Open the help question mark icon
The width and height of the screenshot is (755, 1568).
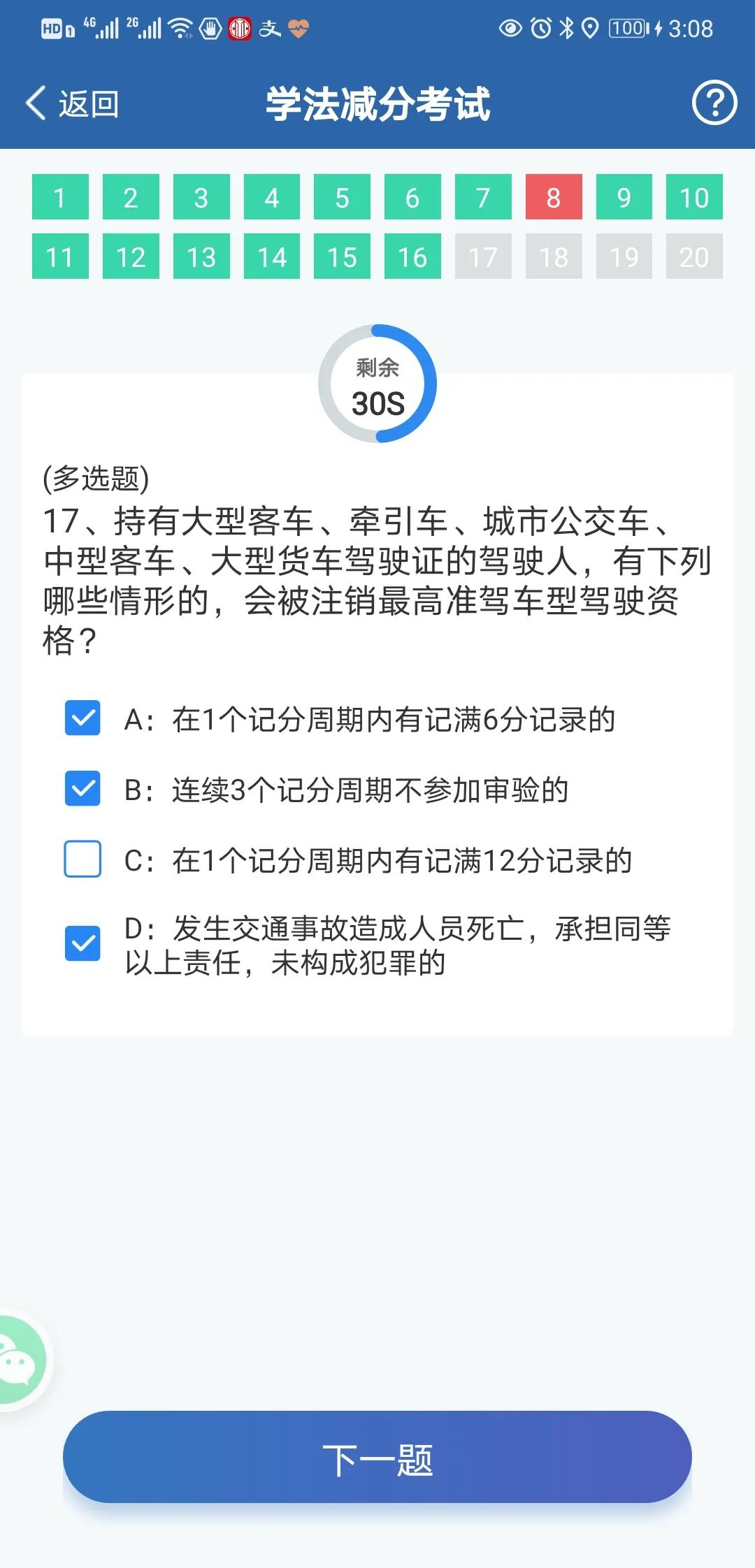pos(714,103)
